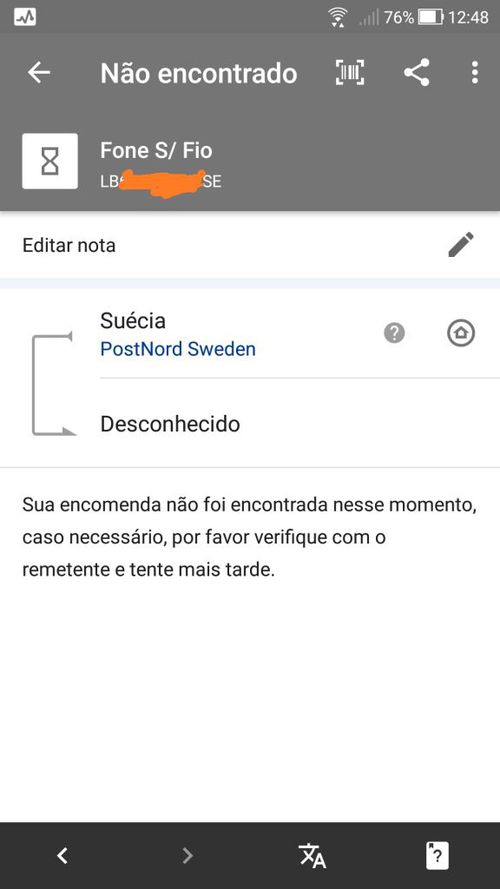500x889 pixels.
Task: Tap the question mark help icon
Action: [394, 333]
